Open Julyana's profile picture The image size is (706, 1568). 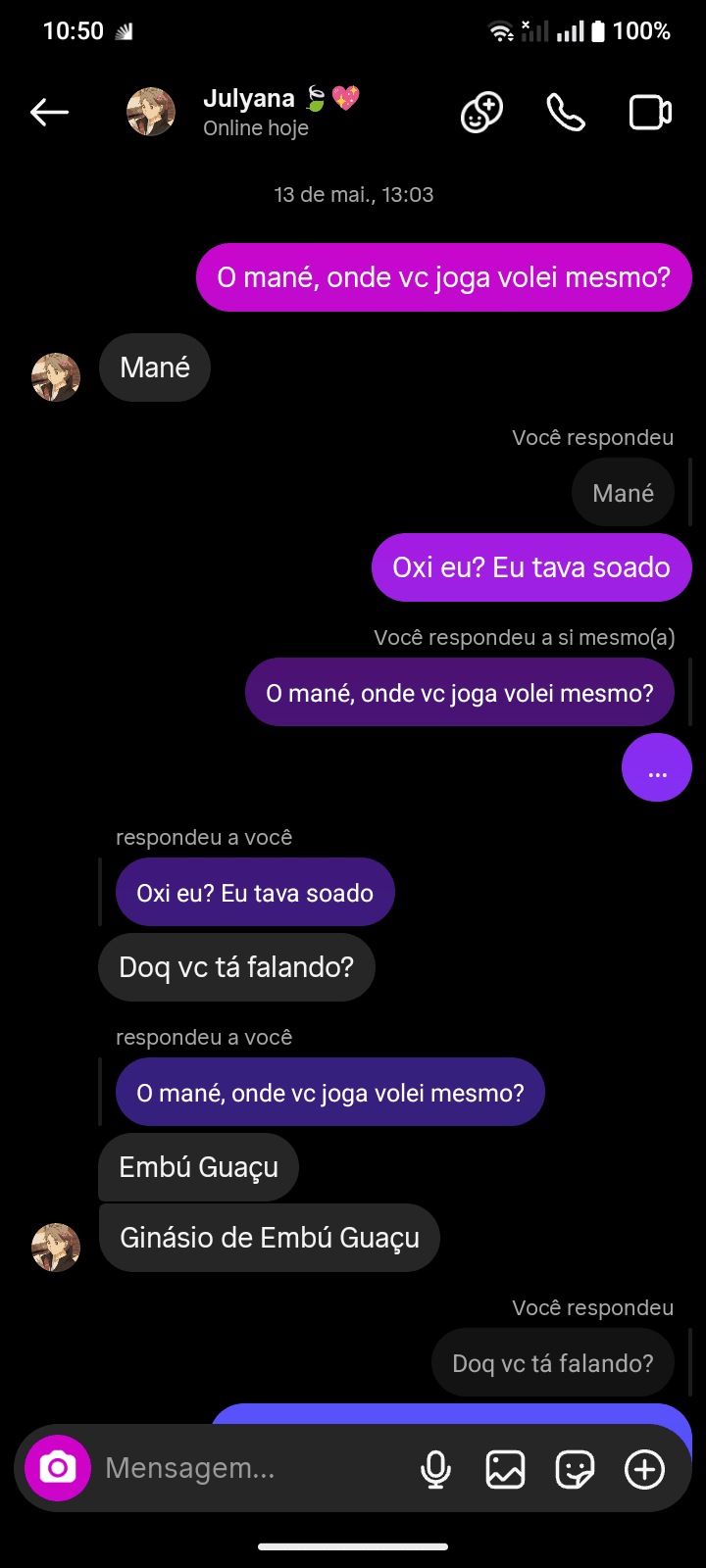[150, 111]
